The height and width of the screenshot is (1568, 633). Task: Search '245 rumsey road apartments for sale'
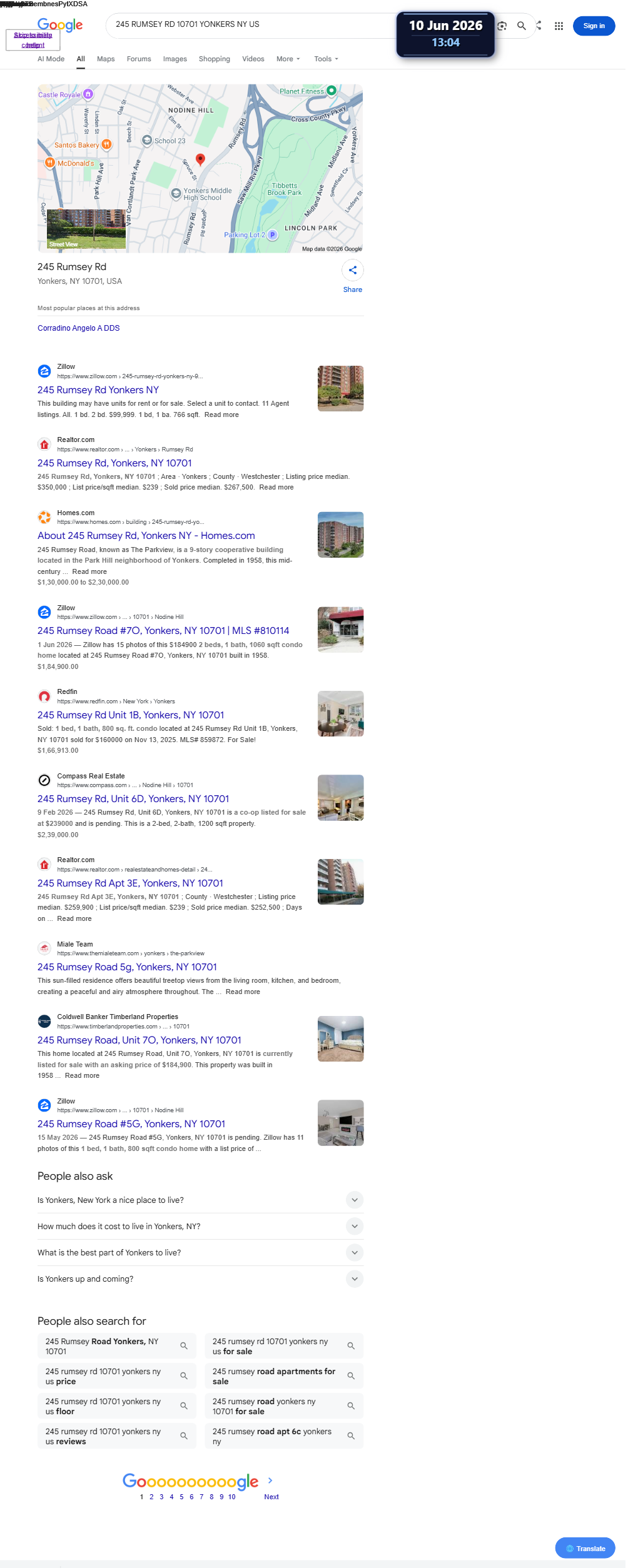coord(284,1375)
